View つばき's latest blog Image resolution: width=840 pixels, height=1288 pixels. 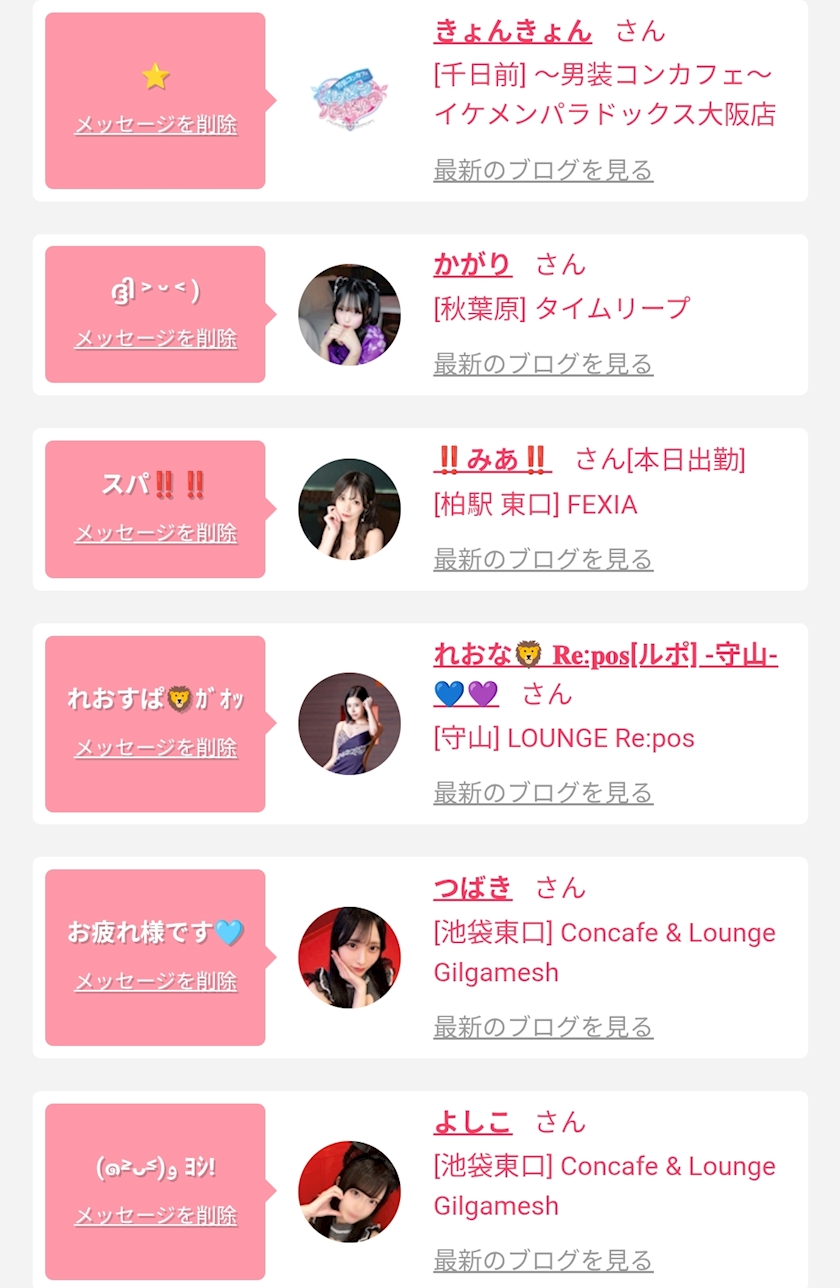coord(543,1027)
